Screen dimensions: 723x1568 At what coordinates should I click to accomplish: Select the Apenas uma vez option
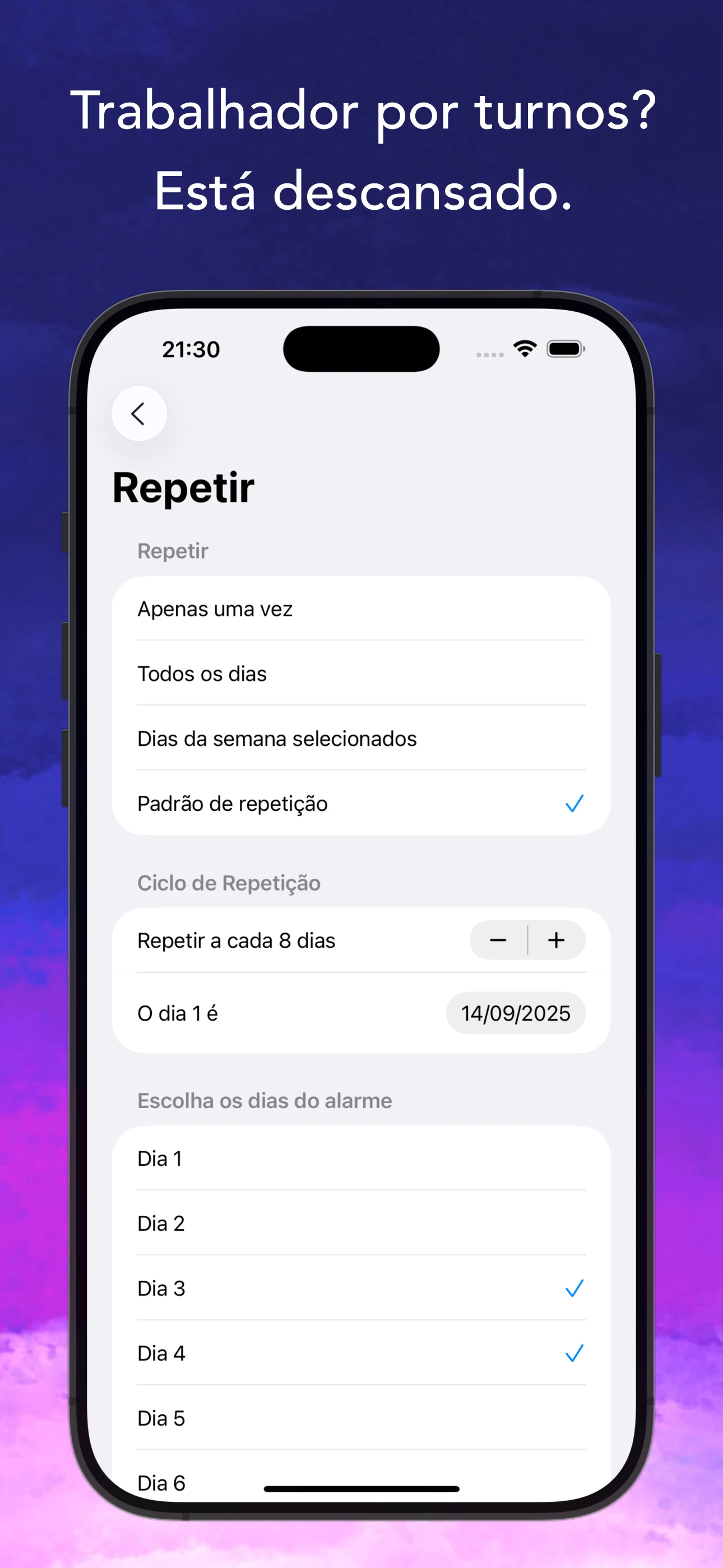[x=360, y=608]
